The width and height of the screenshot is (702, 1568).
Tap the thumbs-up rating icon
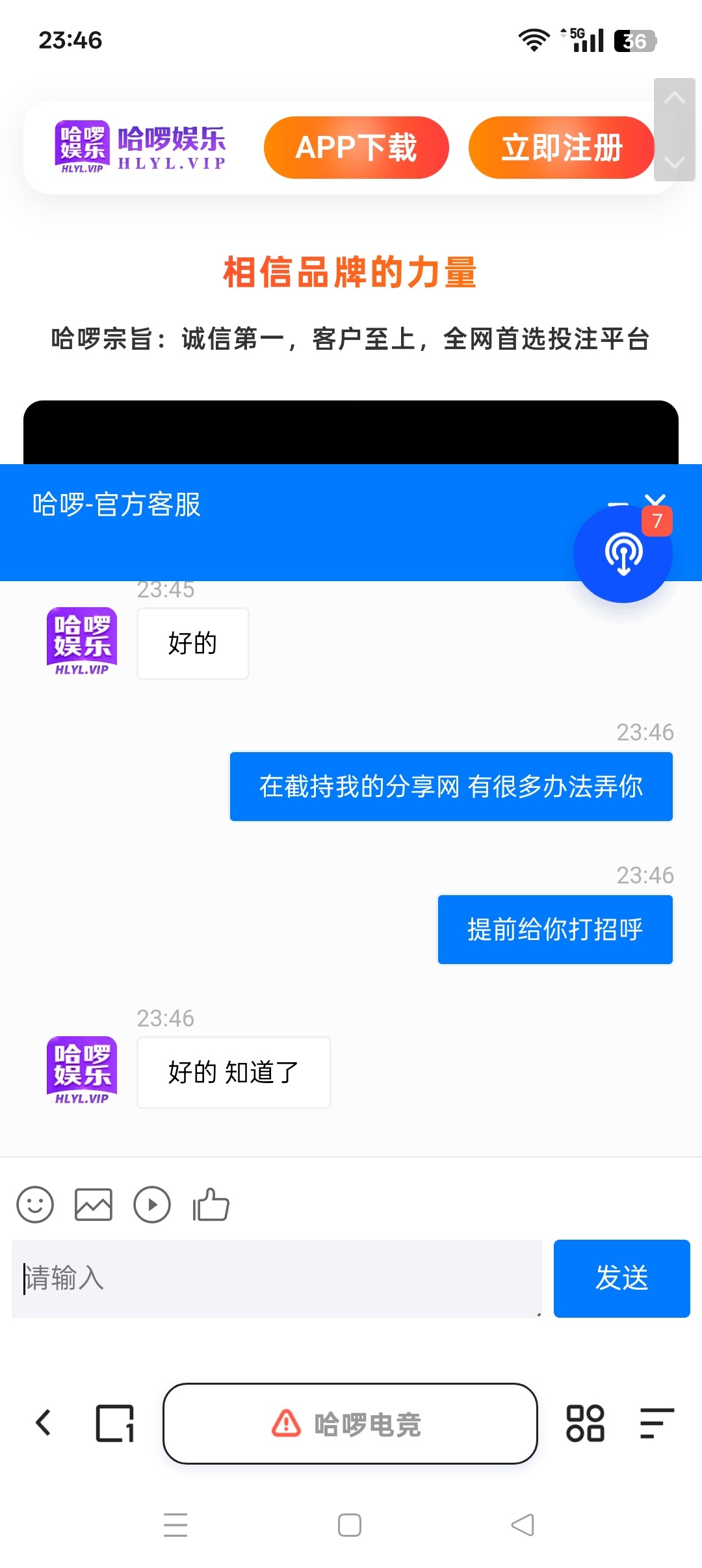[211, 1205]
